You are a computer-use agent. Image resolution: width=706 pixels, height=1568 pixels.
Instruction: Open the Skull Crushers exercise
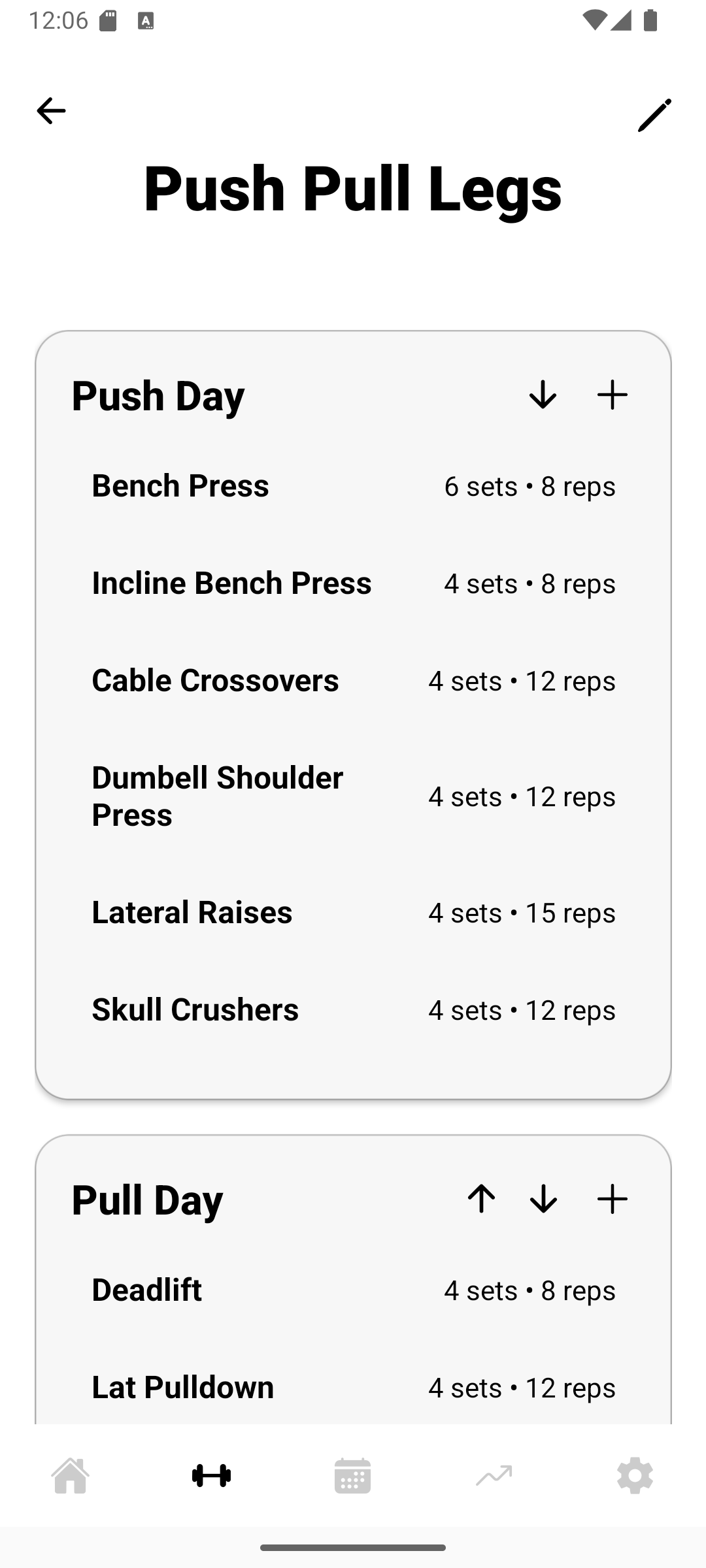[353, 1010]
